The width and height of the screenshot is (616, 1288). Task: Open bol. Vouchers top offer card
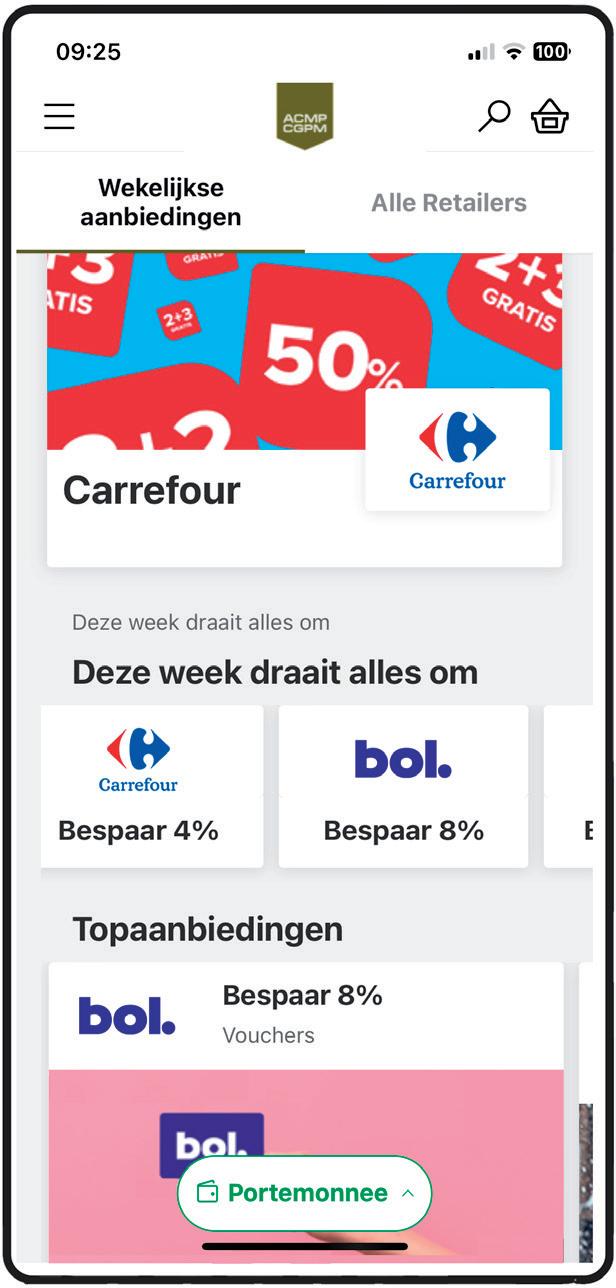[x=305, y=1016]
